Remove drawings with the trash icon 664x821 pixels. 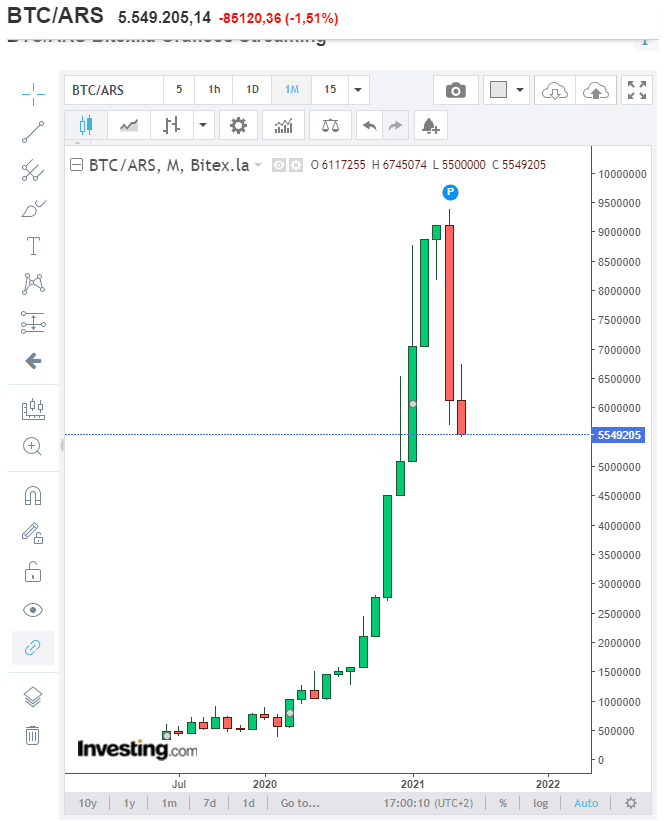point(33,735)
